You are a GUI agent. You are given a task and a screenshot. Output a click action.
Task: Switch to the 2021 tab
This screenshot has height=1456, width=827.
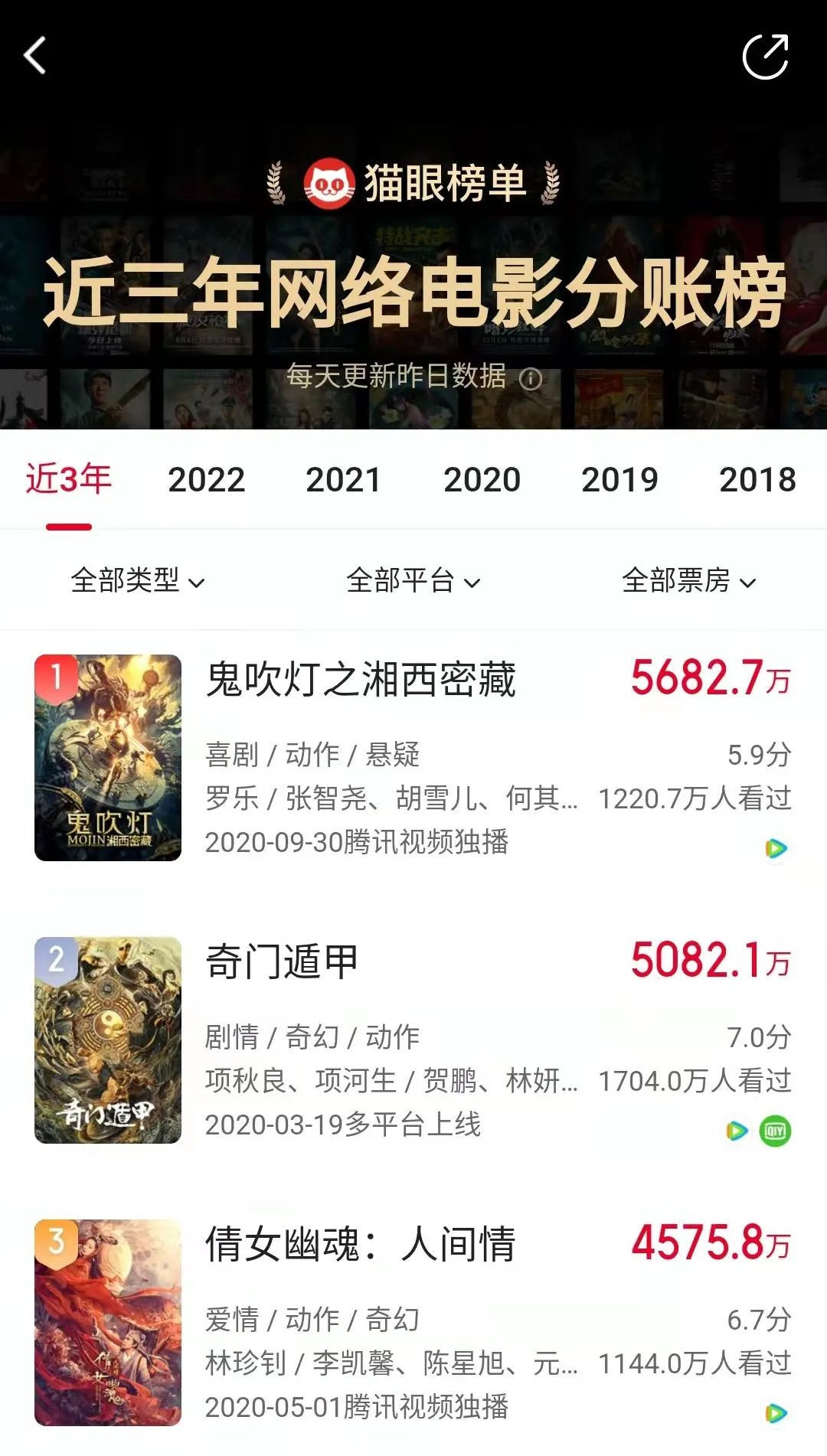click(344, 480)
